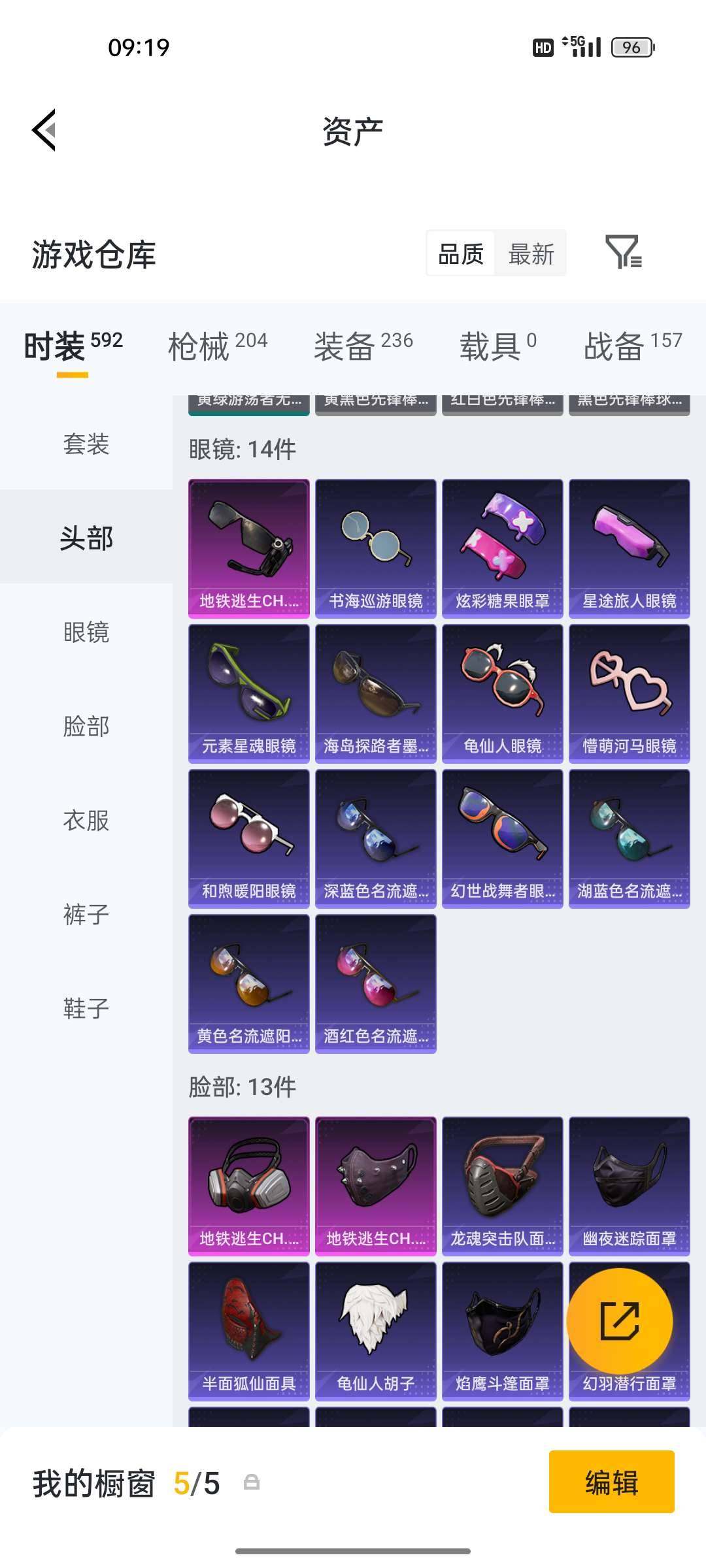Select 衣服 in the side category list
The width and height of the screenshot is (706, 1568).
[86, 821]
